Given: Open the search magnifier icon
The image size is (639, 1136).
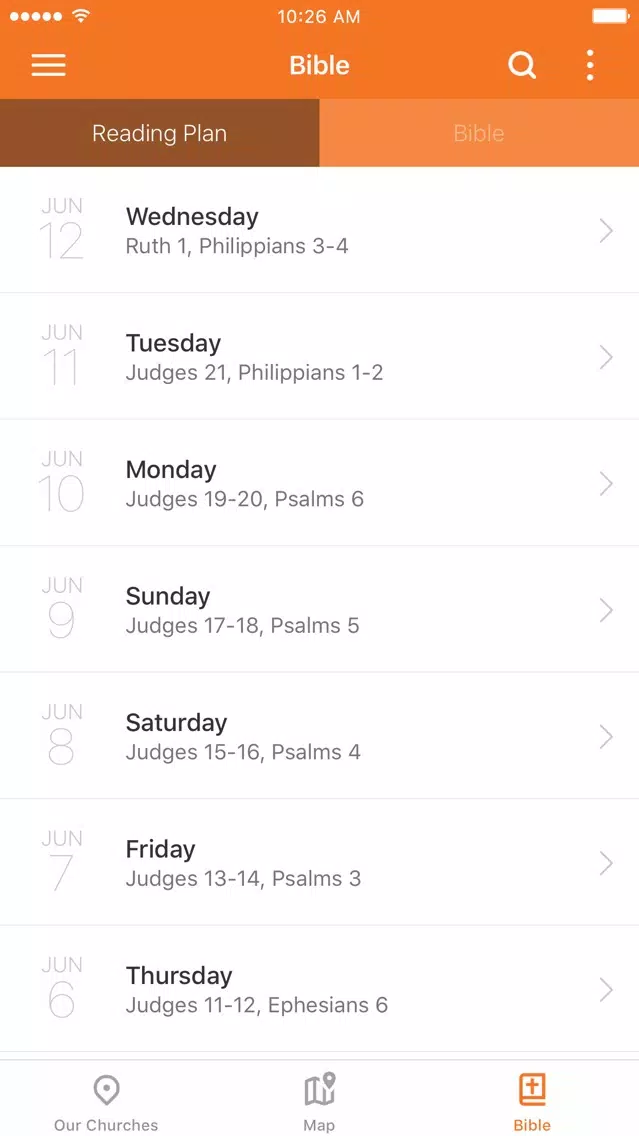Looking at the screenshot, I should [x=522, y=65].
